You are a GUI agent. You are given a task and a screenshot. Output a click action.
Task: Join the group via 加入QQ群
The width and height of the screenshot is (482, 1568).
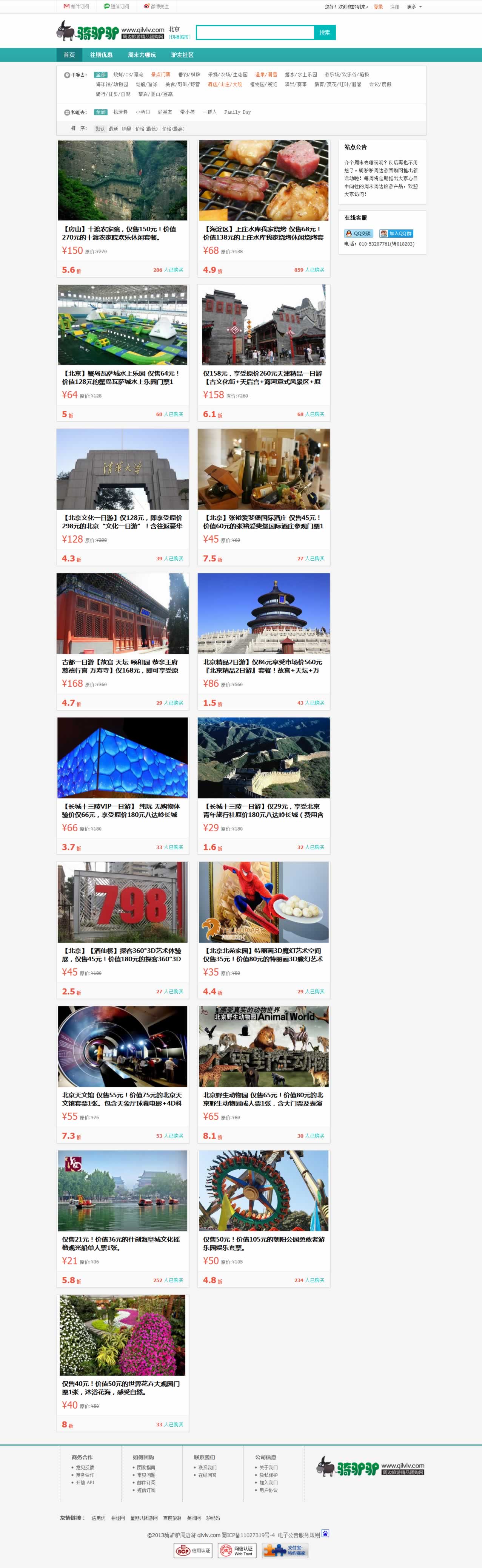(396, 233)
